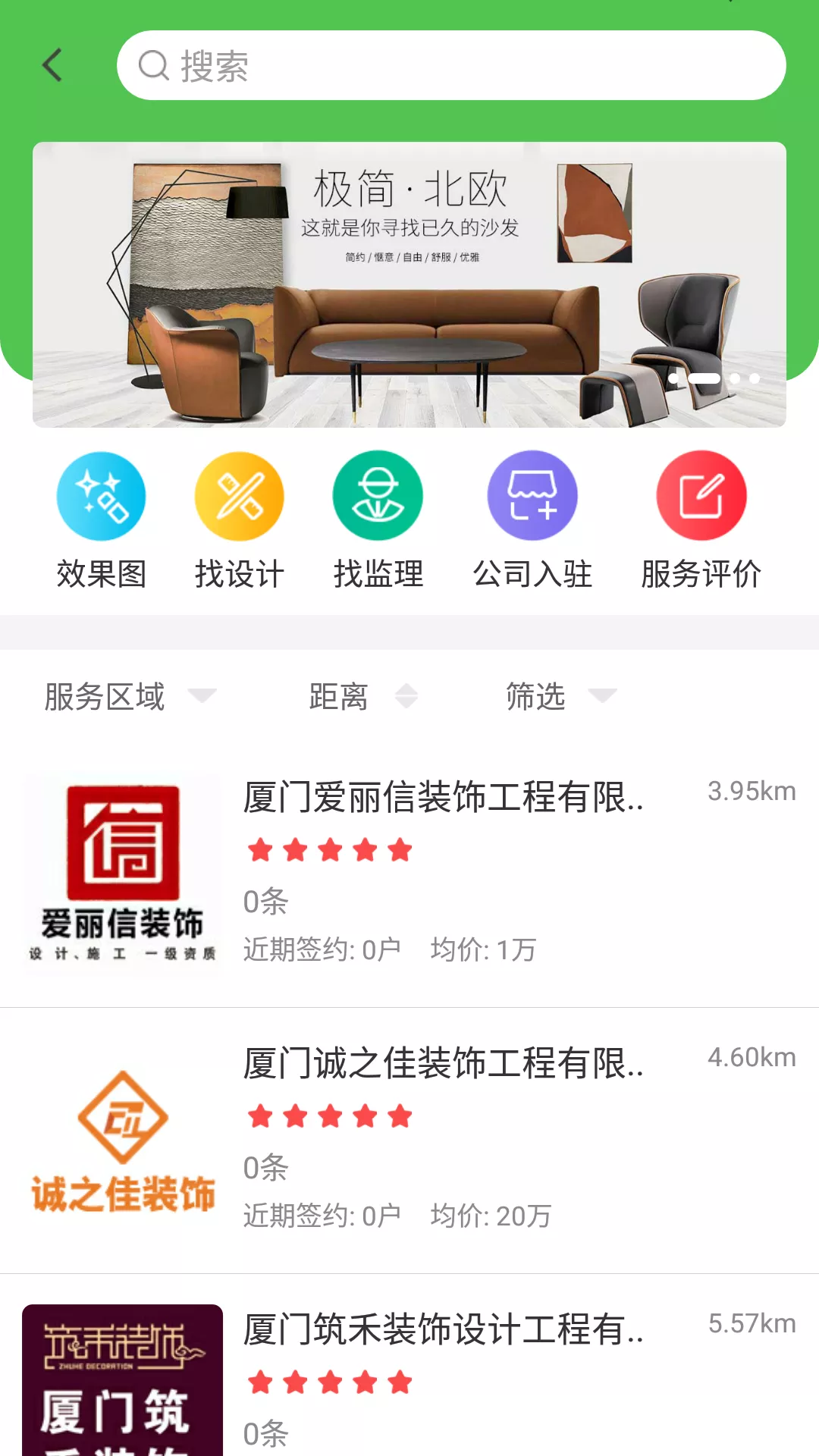The height and width of the screenshot is (1456, 819).
Task: Go back using the top-left arrow
Action: (x=52, y=65)
